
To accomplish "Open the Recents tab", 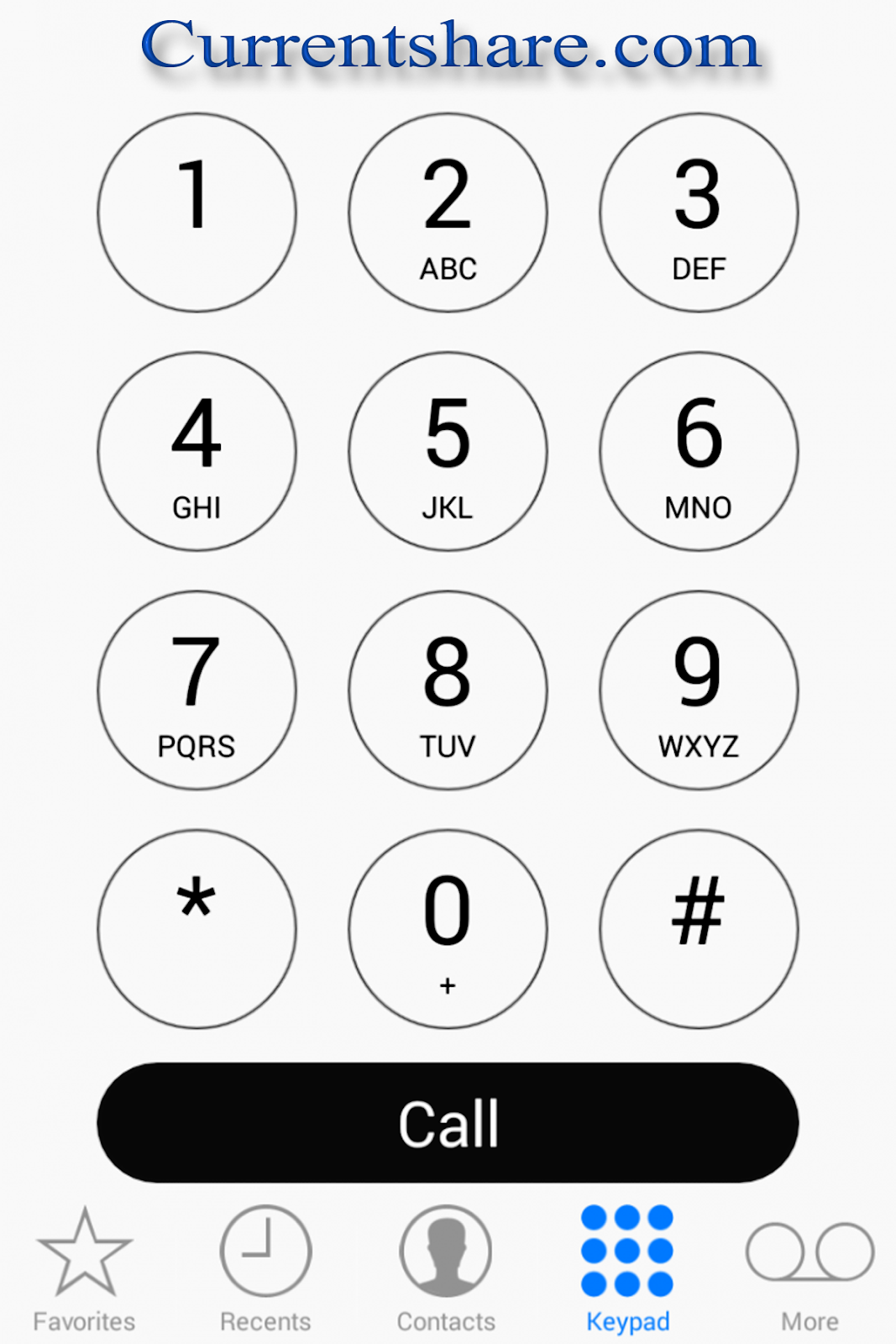I will click(x=265, y=1270).
